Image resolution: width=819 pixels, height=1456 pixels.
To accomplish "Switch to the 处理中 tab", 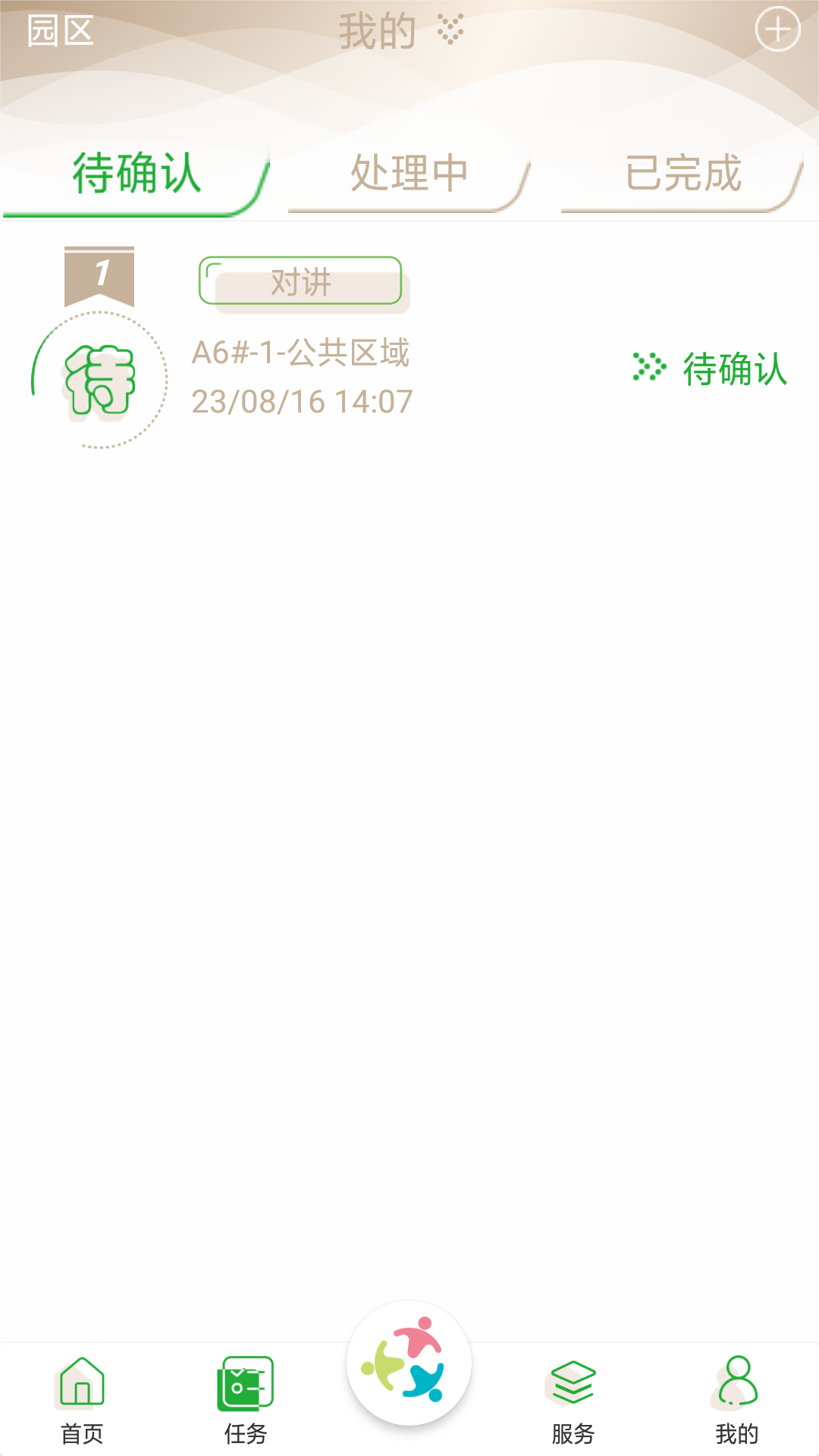I will coord(409,174).
